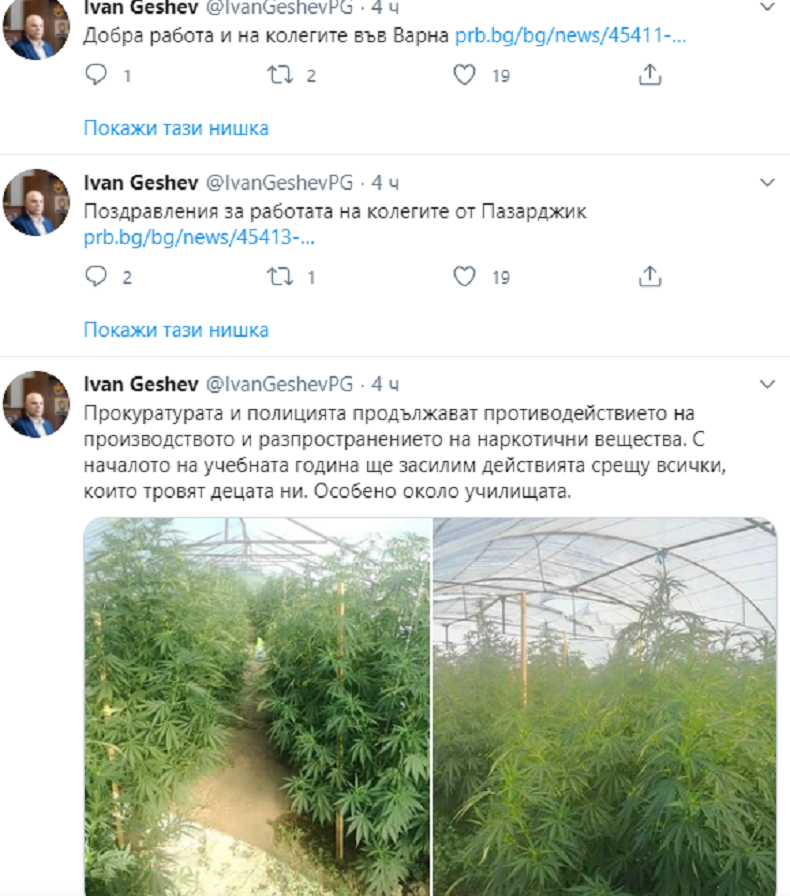This screenshot has width=790, height=896.
Task: Show this thread under the Варна tweet
Action: pyautogui.click(x=176, y=128)
